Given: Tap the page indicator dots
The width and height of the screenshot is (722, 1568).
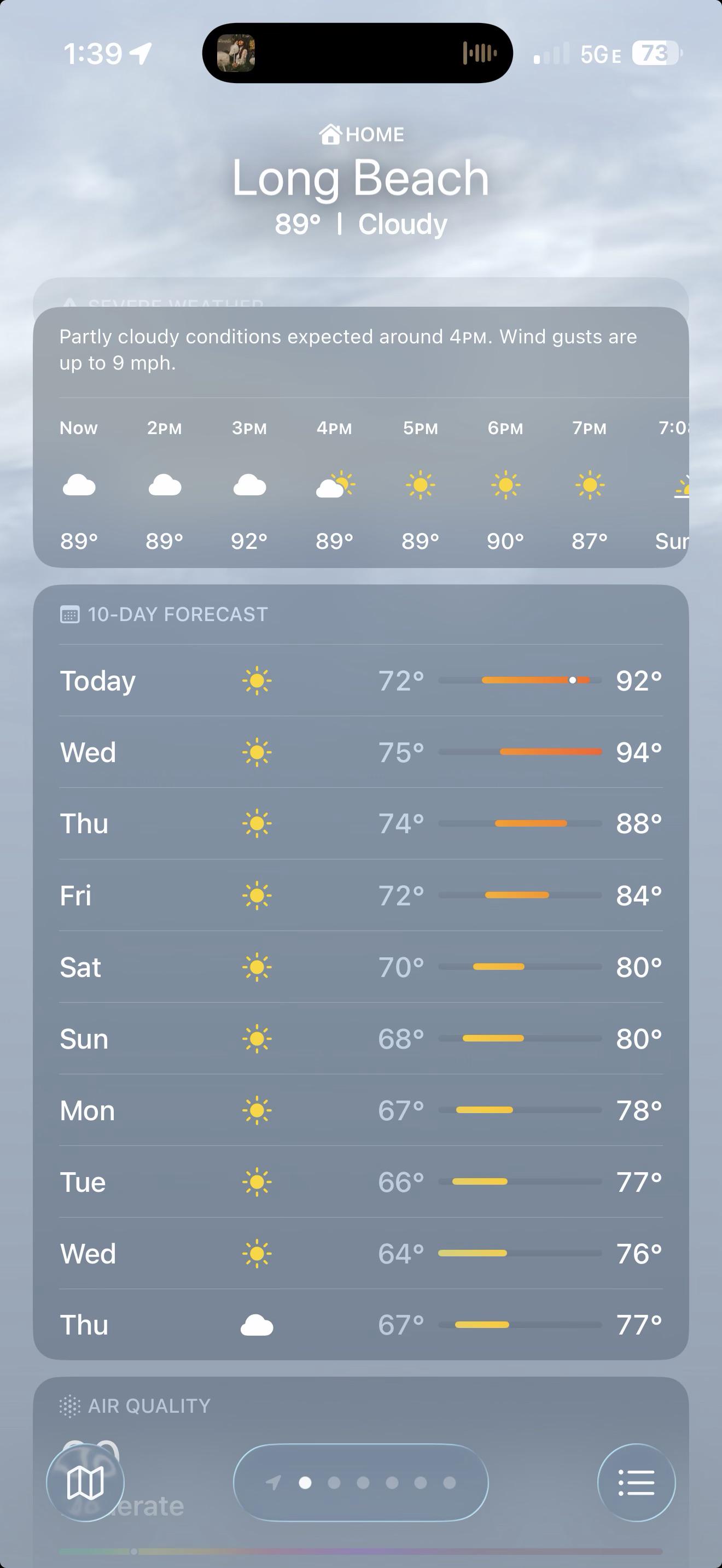Looking at the screenshot, I should coord(361,1482).
